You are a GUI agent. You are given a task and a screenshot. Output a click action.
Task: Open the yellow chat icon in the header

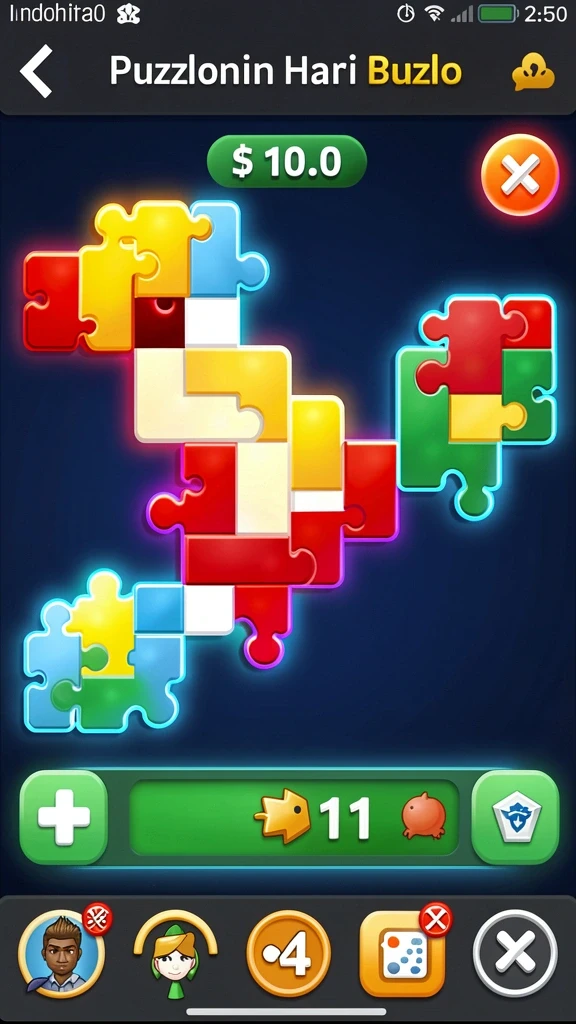(534, 71)
